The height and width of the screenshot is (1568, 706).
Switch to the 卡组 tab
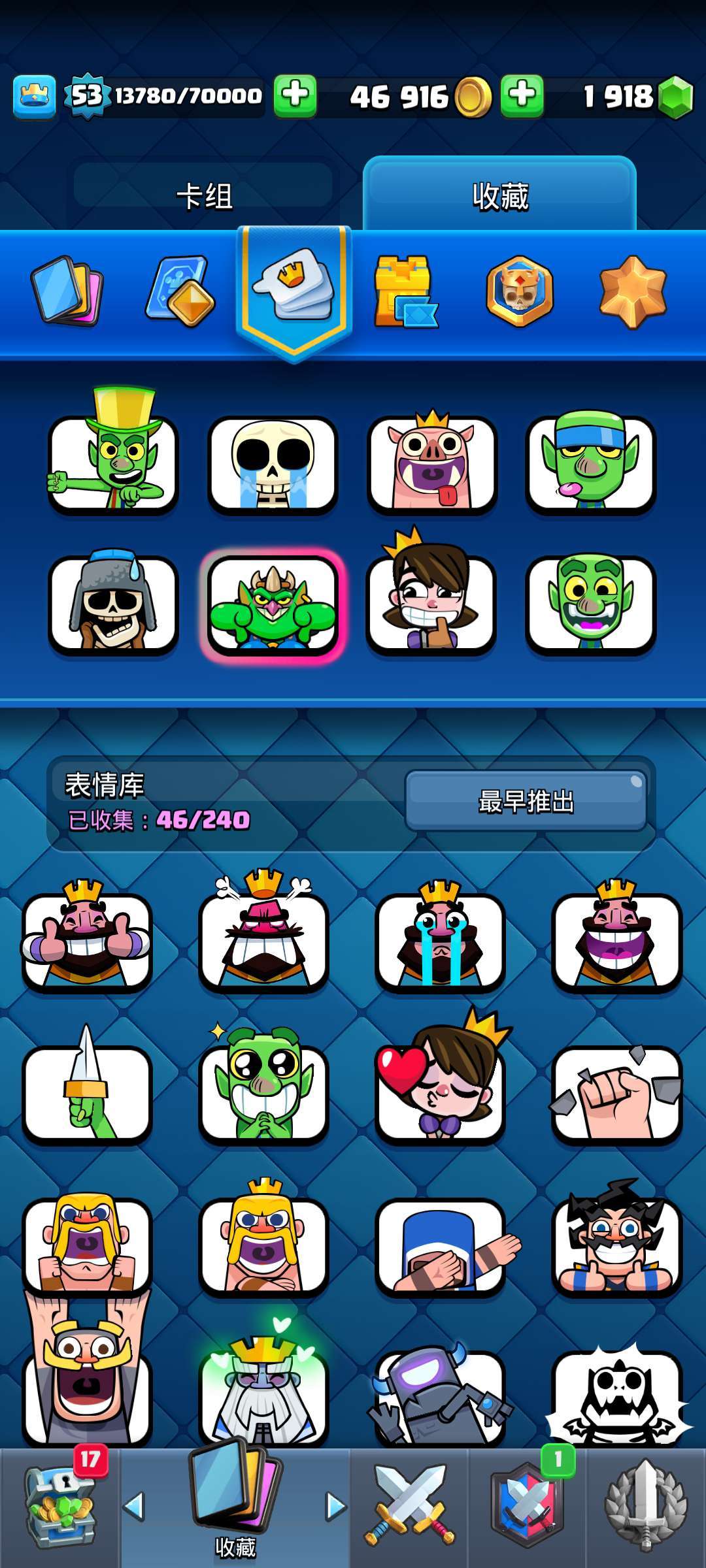pos(204,195)
